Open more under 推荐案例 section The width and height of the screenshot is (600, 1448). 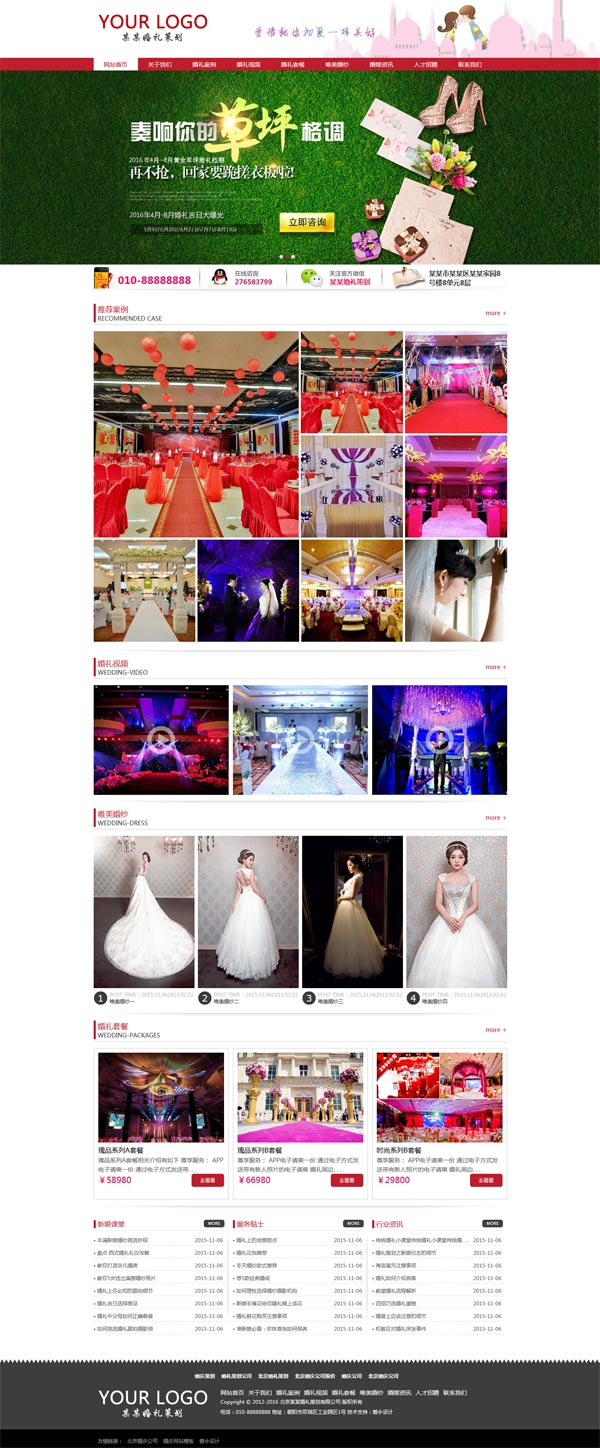495,313
